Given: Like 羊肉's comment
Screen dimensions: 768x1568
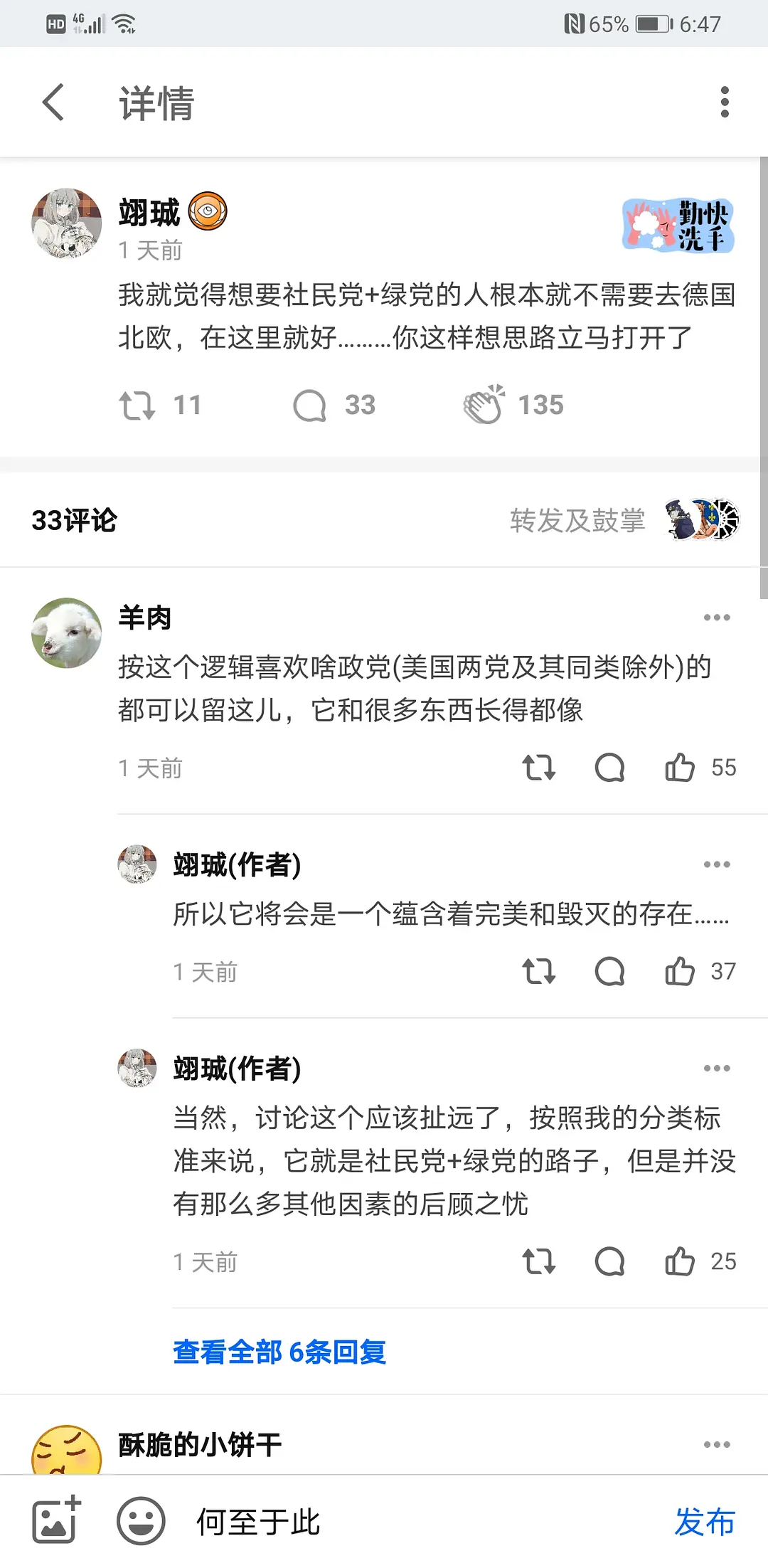Looking at the screenshot, I should (681, 768).
